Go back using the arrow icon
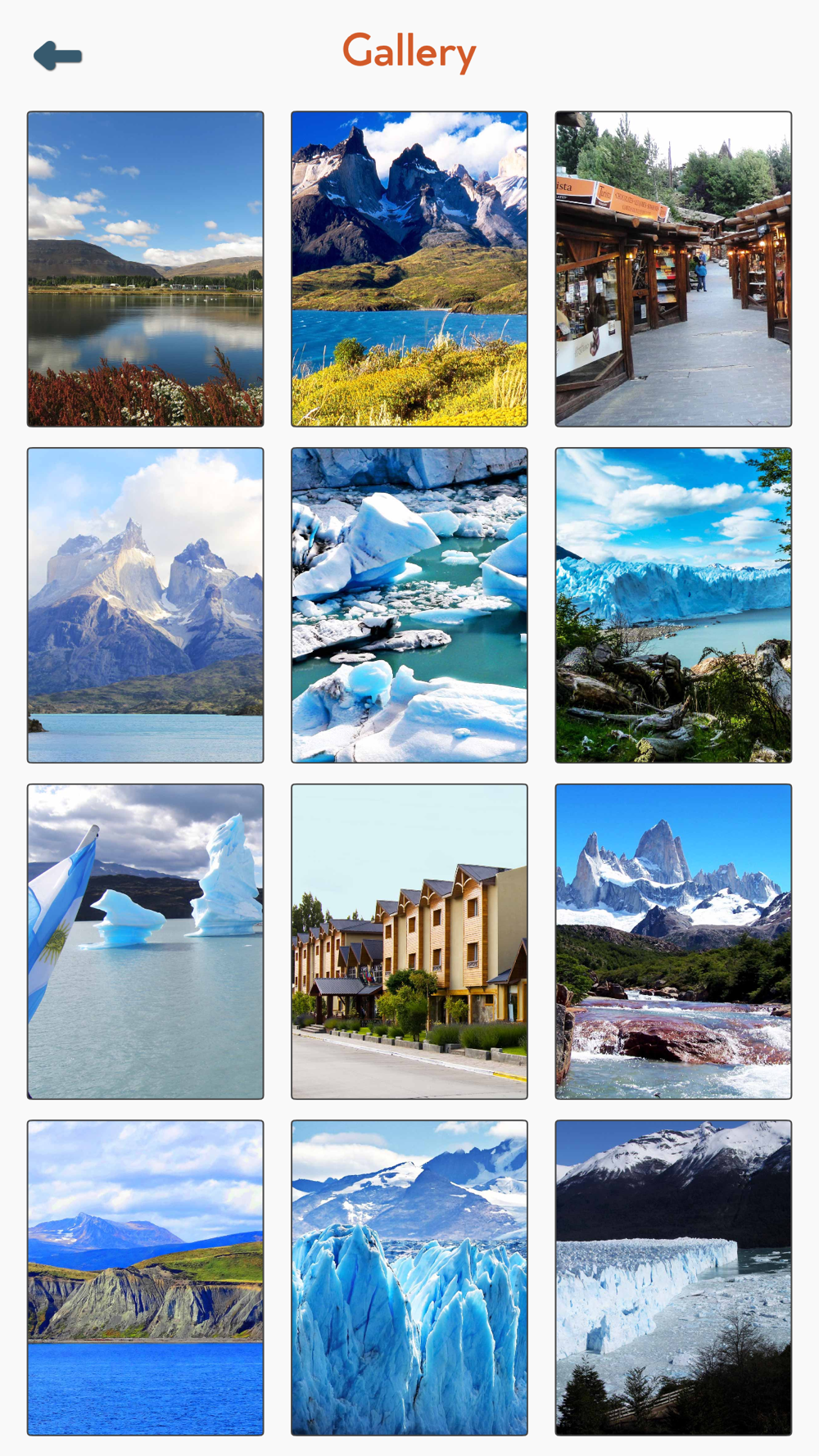Image resolution: width=819 pixels, height=1456 pixels. (57, 56)
